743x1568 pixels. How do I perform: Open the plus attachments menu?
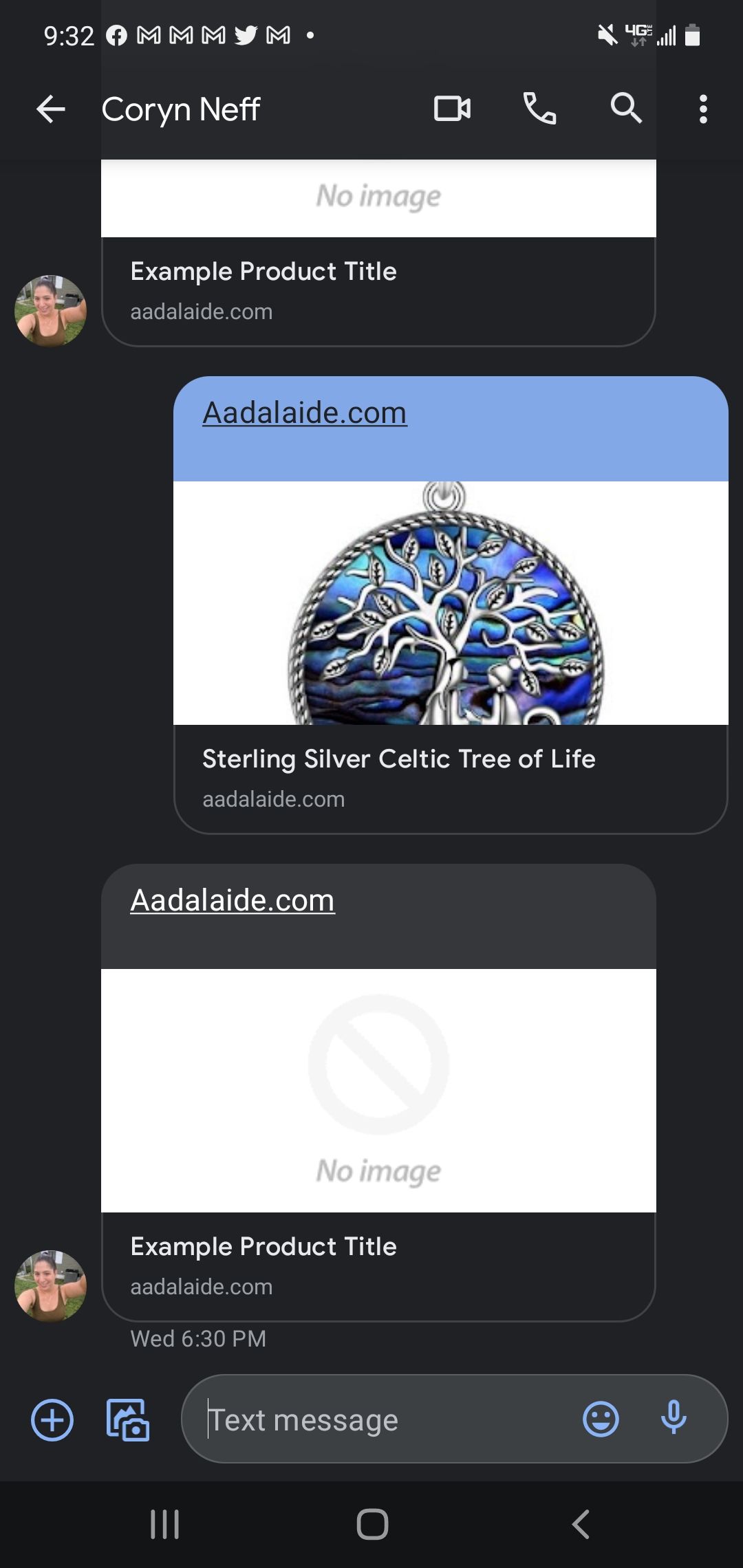[x=52, y=1420]
